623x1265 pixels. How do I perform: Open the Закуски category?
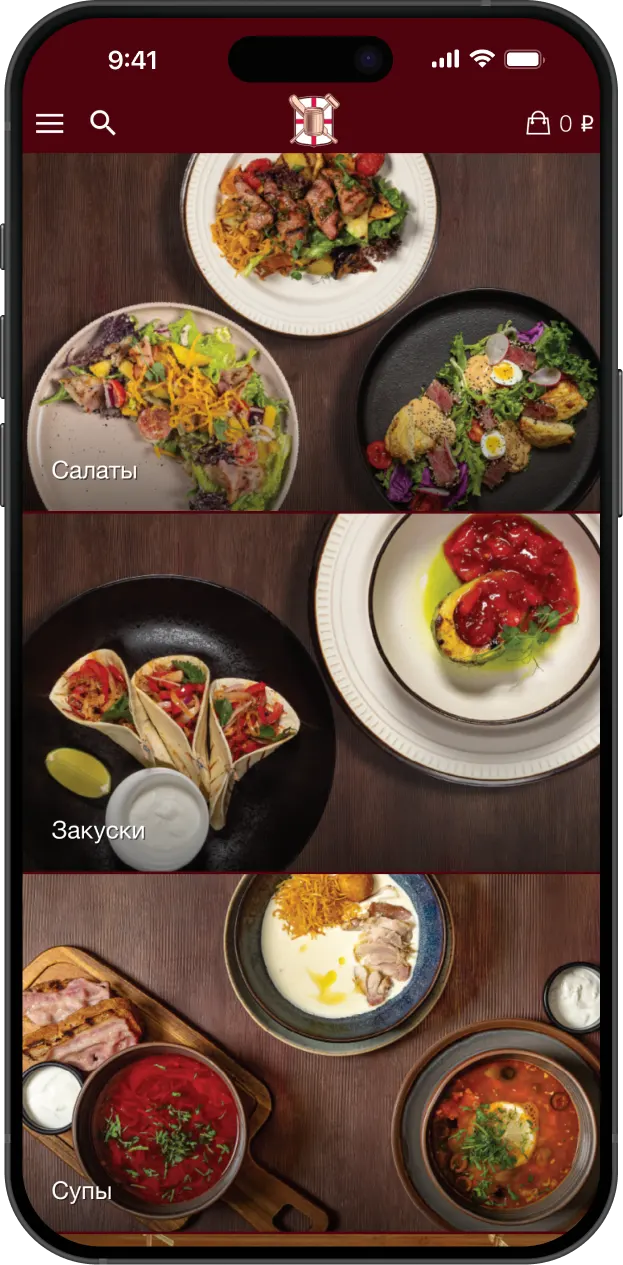tap(311, 693)
